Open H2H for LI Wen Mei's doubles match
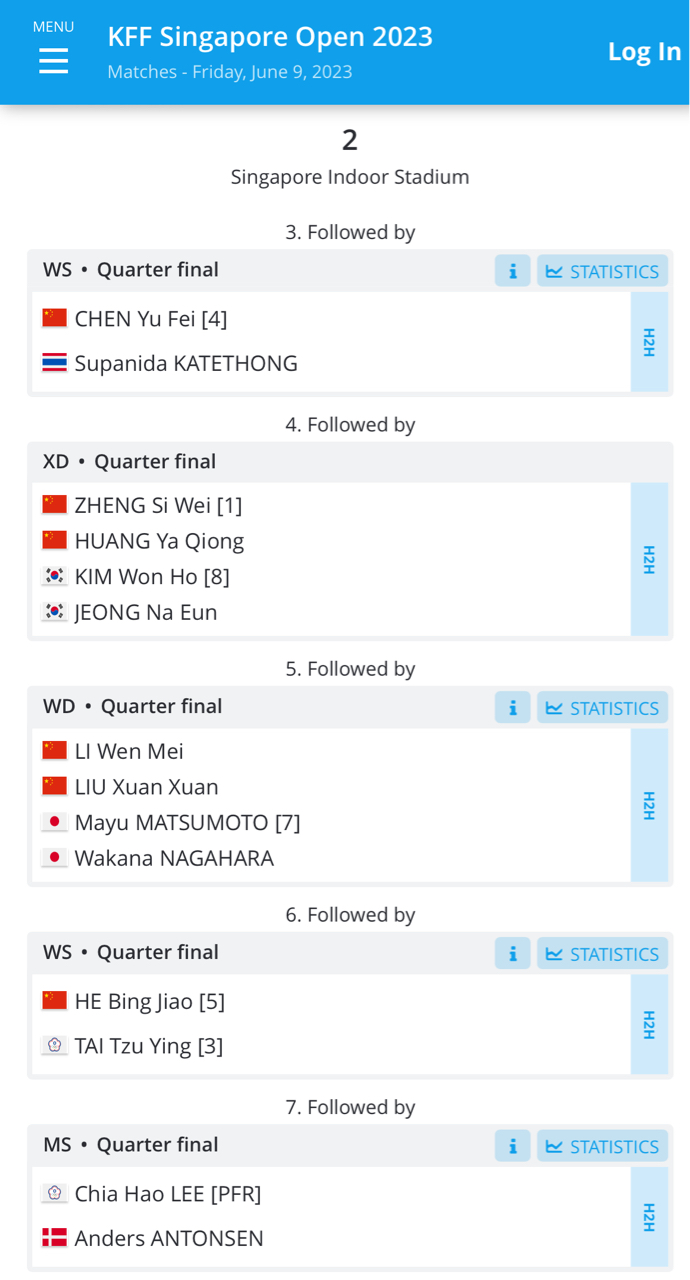The width and height of the screenshot is (690, 1280). pyautogui.click(x=649, y=805)
